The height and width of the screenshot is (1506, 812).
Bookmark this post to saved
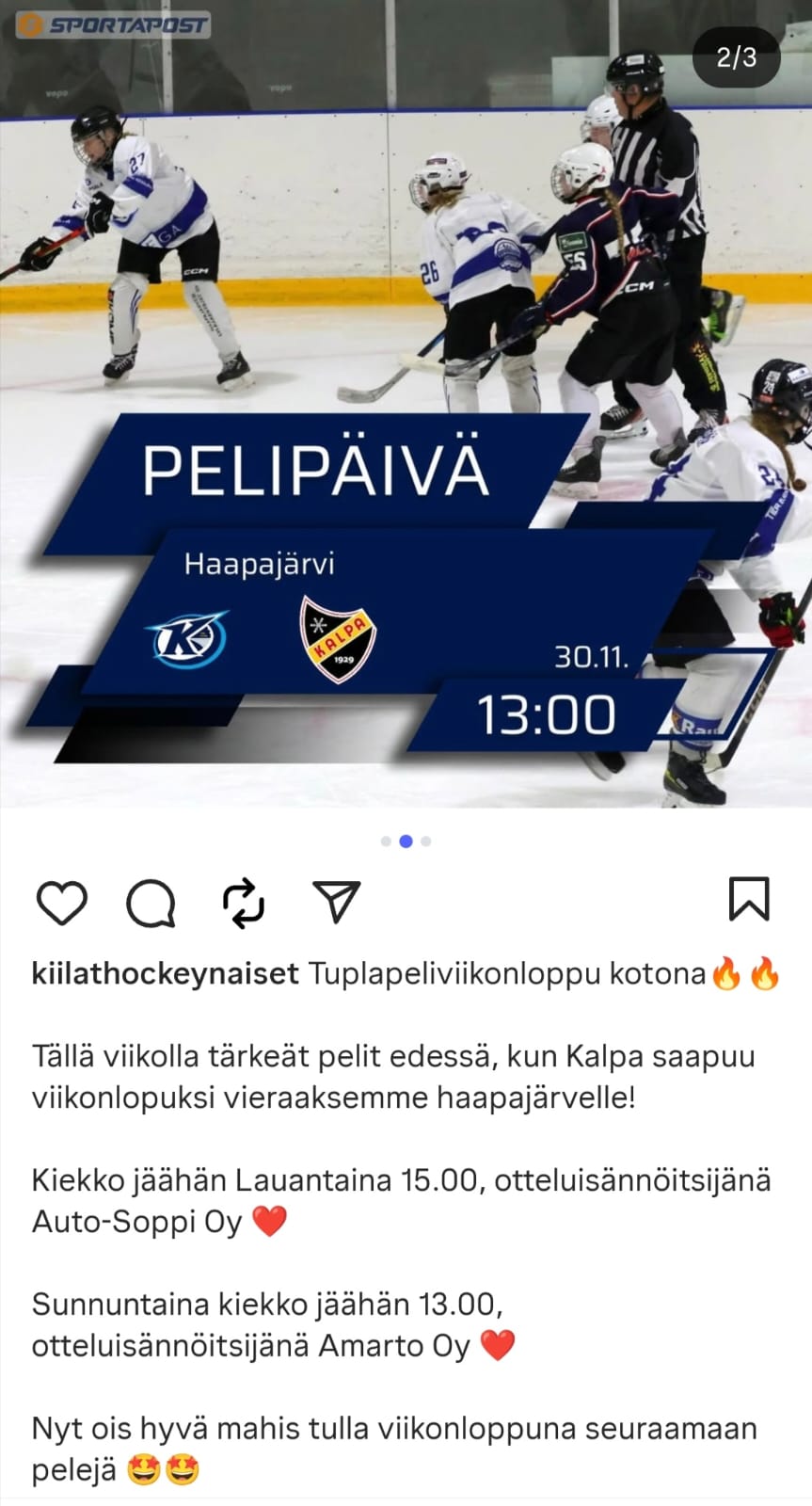click(749, 899)
